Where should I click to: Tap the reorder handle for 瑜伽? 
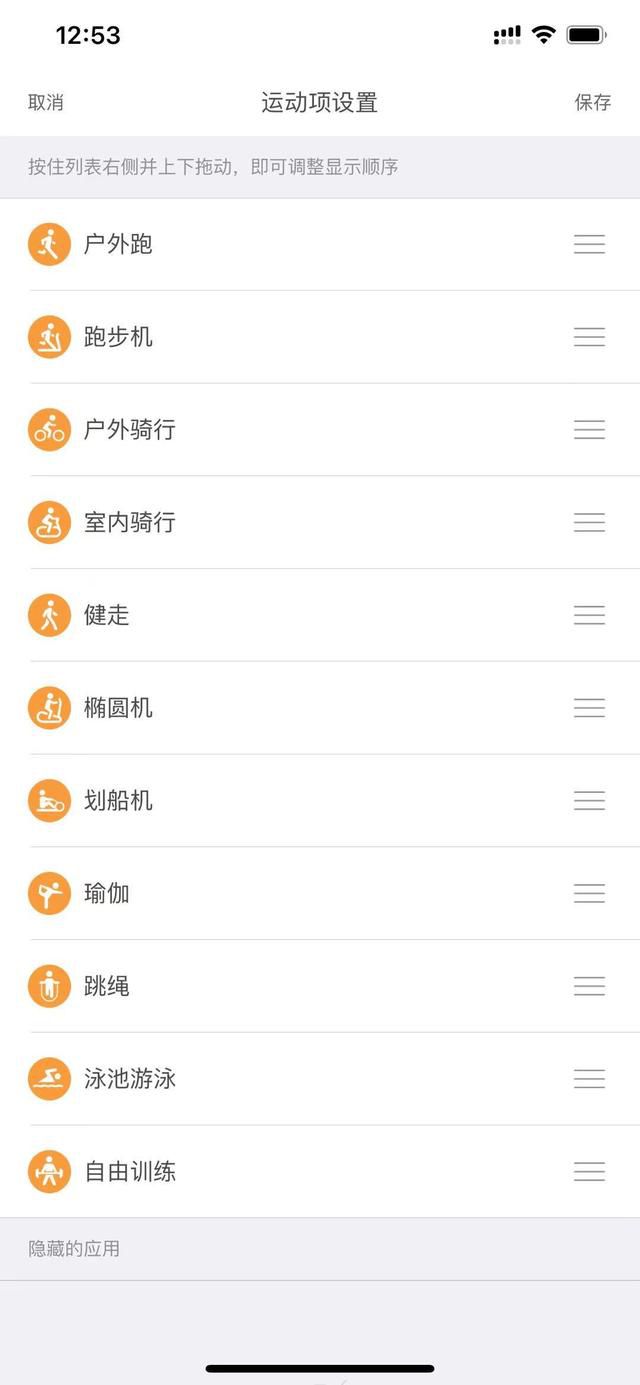(x=589, y=893)
